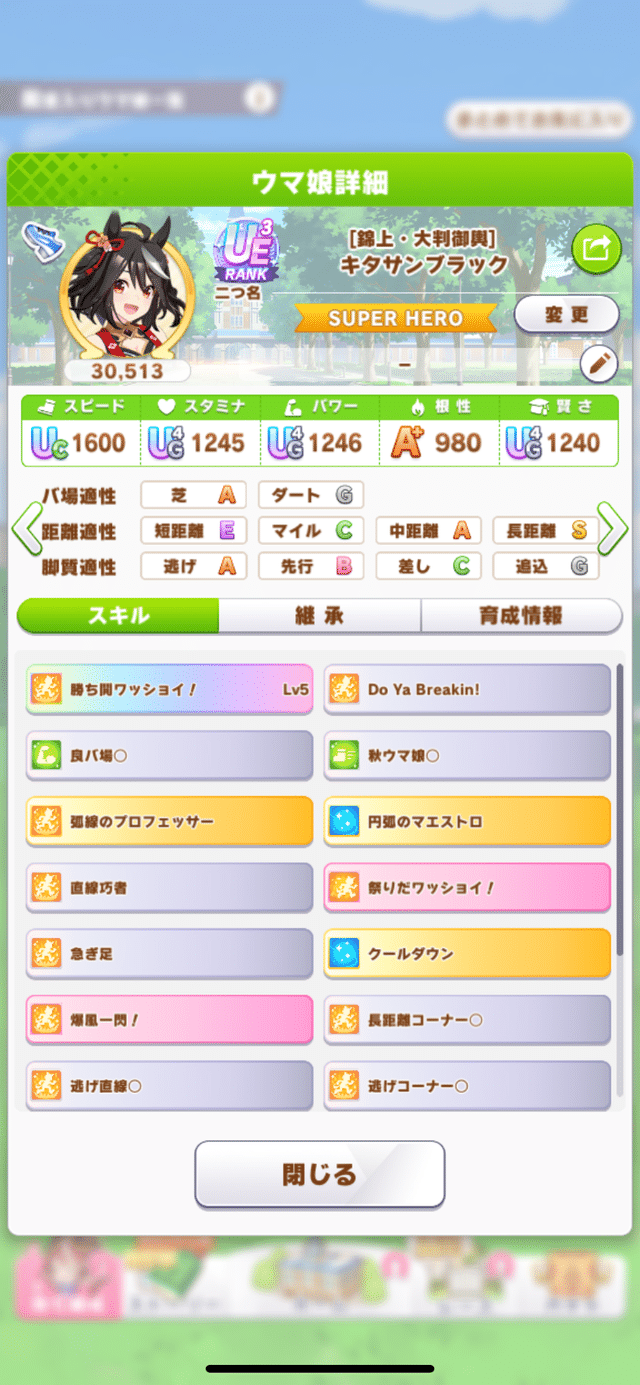Viewport: 640px width, 1385px height.
Task: View the 勝ち鬨ワッショイ！ skill details
Action: 169,689
